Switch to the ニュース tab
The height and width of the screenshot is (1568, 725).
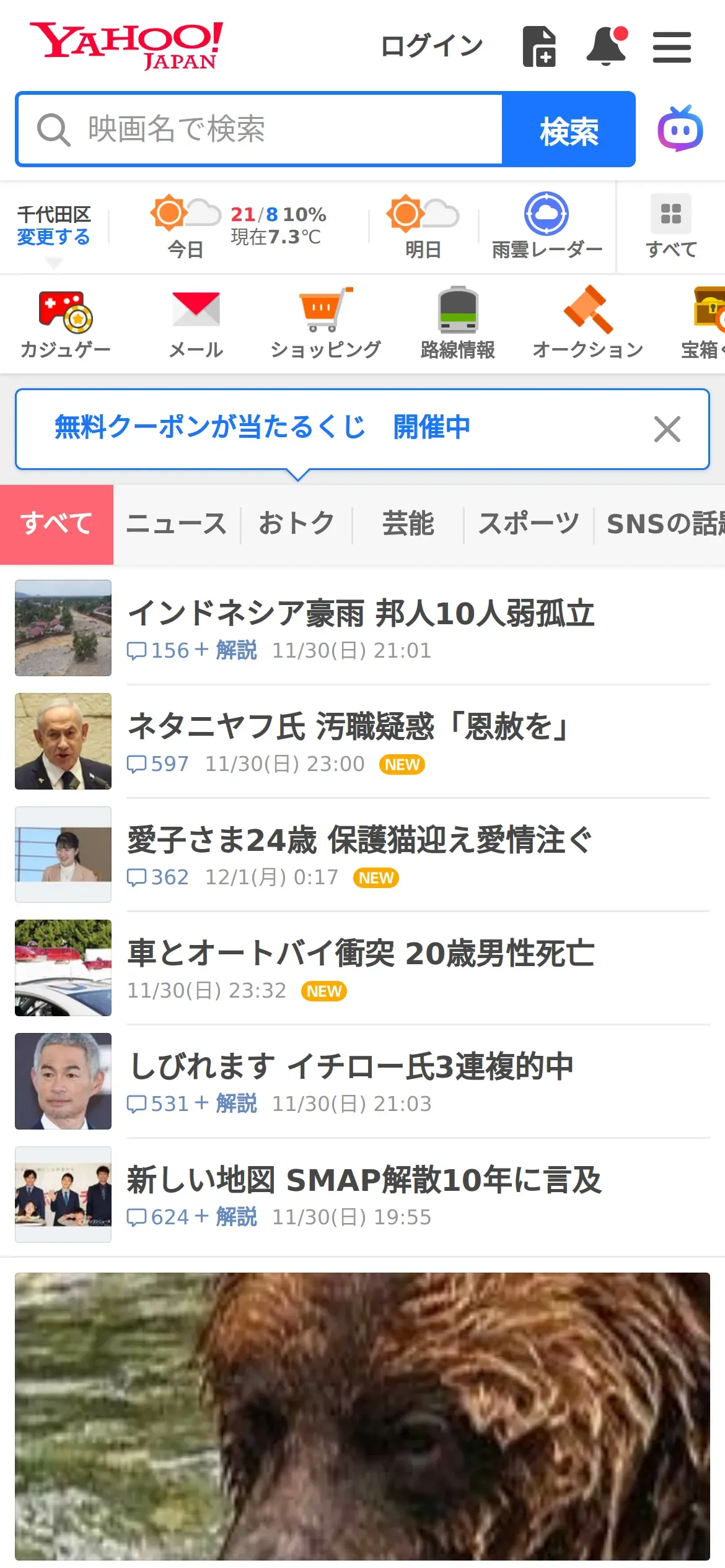tap(177, 524)
